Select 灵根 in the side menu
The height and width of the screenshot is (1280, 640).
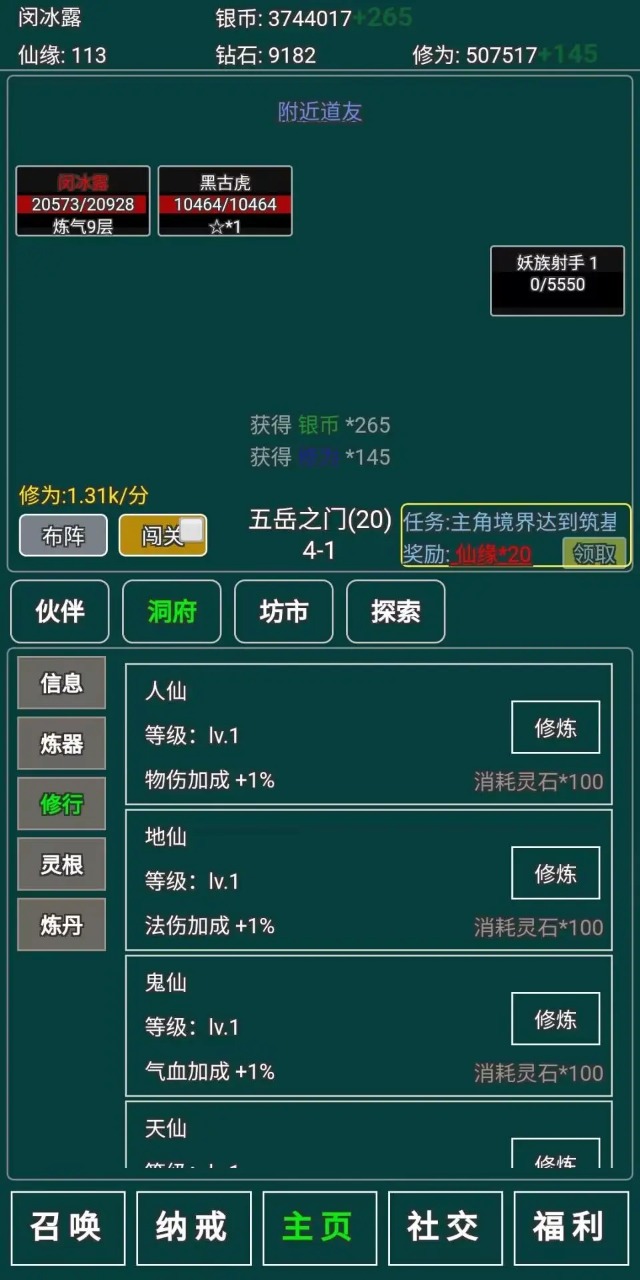pyautogui.click(x=61, y=864)
